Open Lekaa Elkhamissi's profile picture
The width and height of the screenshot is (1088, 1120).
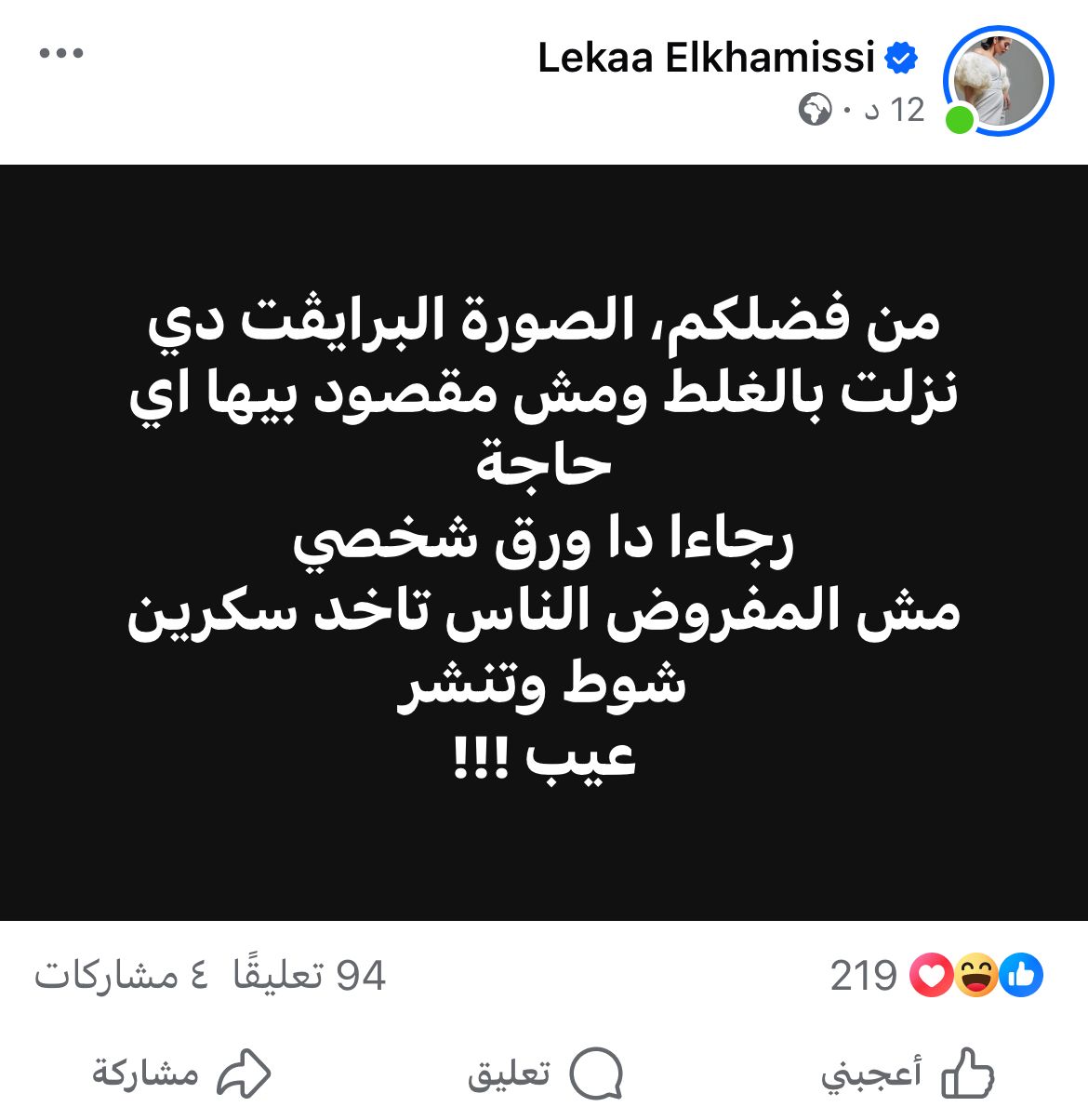click(x=998, y=80)
